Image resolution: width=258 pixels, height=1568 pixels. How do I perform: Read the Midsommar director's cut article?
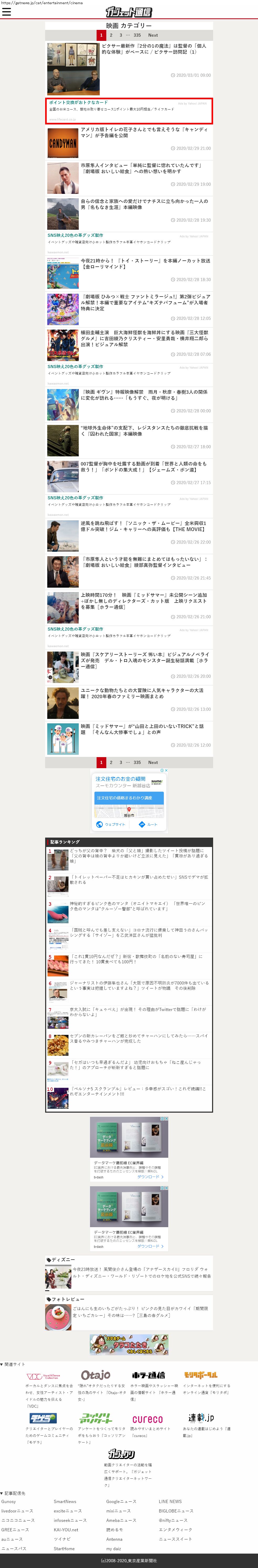[144, 601]
